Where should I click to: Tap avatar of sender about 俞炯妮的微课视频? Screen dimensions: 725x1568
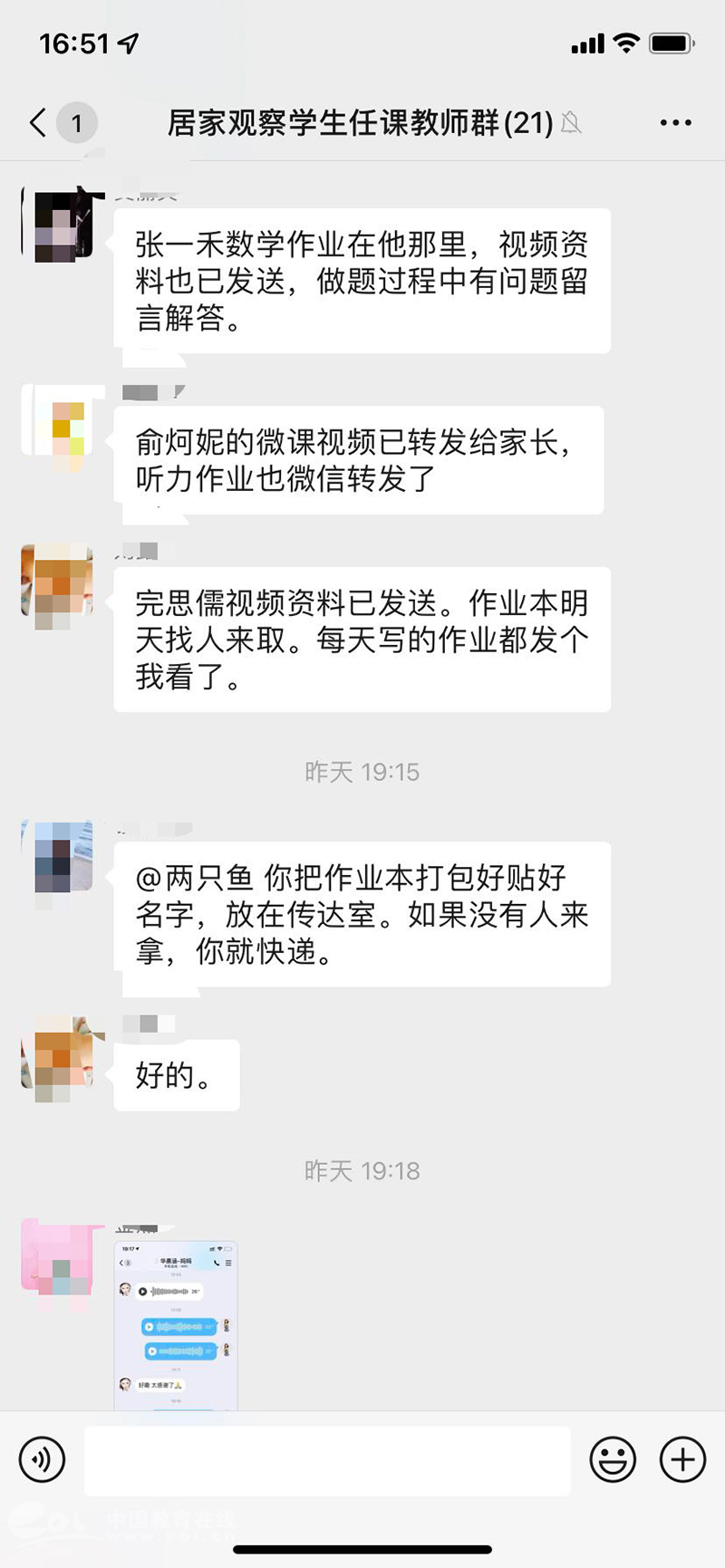pos(57,422)
